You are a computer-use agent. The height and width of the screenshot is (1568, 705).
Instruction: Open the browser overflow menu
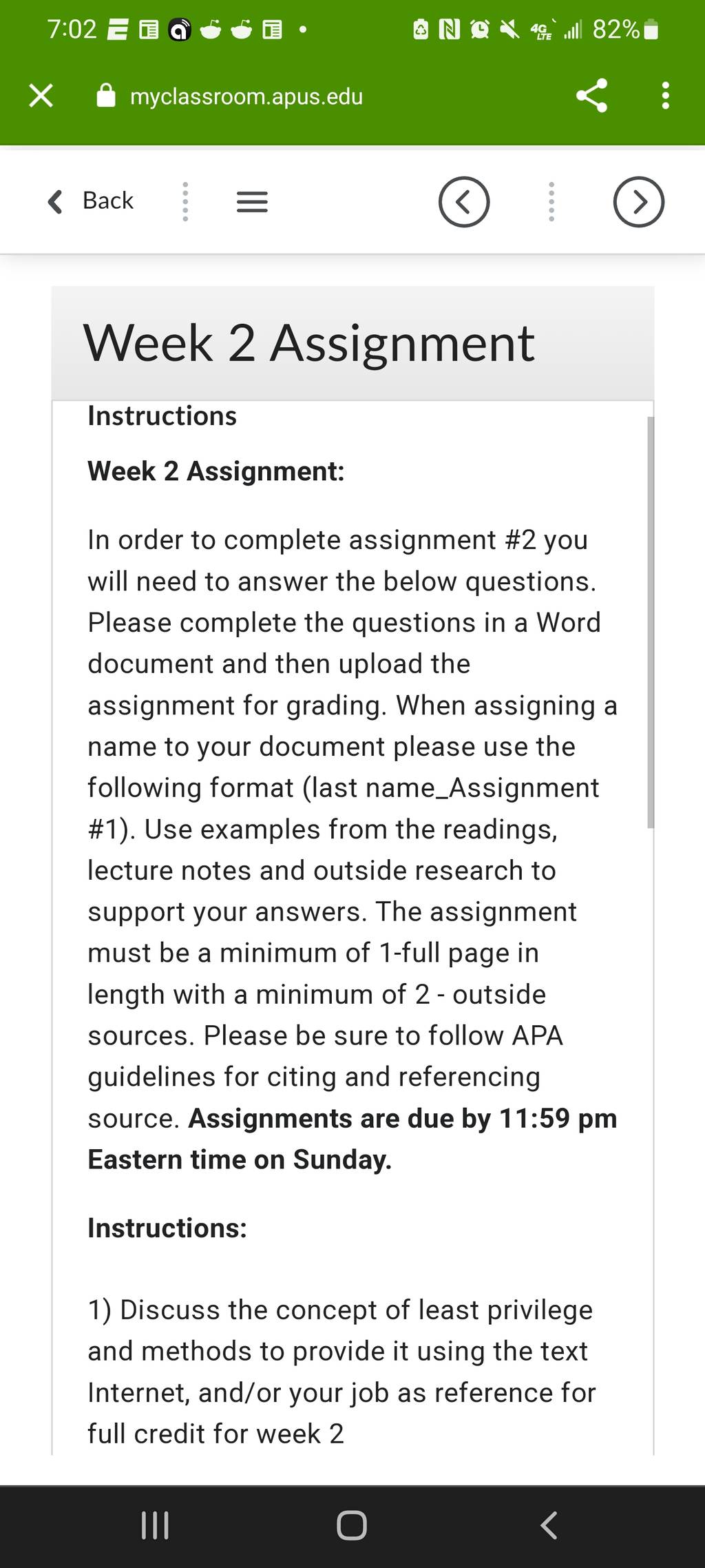pos(665,96)
